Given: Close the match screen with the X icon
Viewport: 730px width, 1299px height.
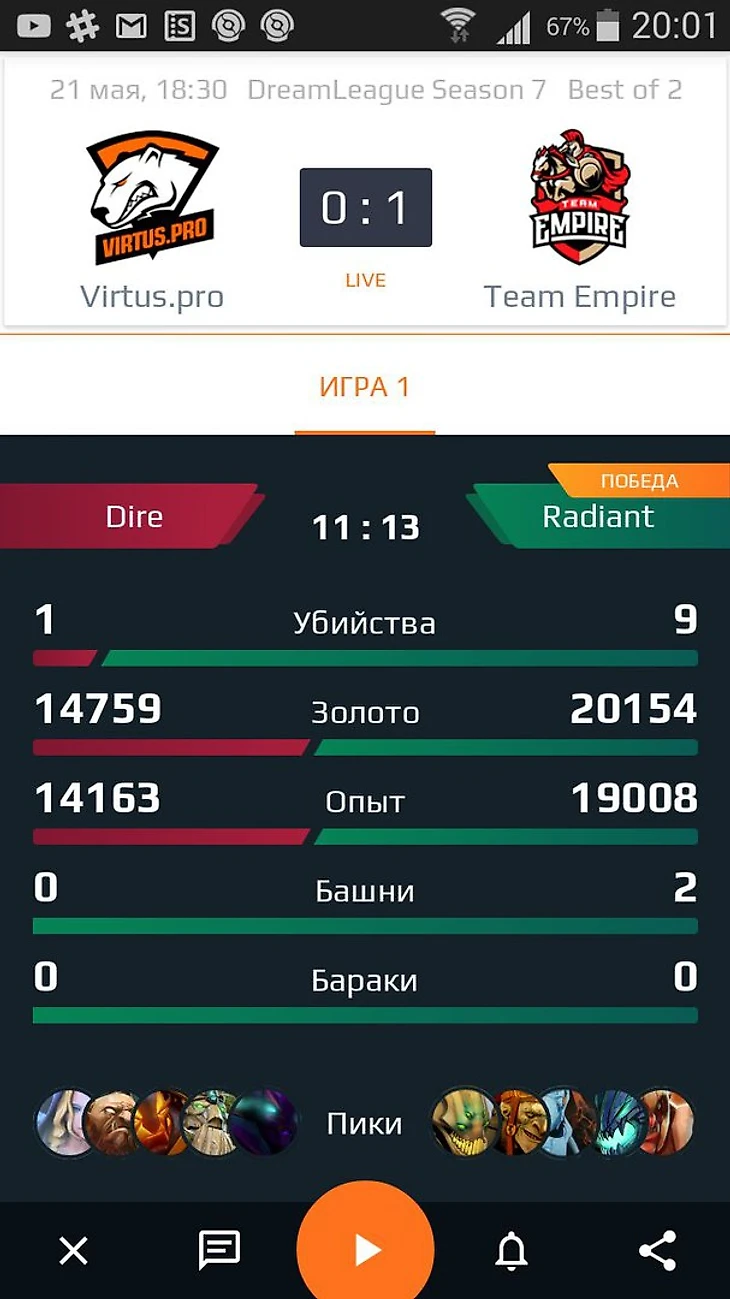Looking at the screenshot, I should 73,1250.
